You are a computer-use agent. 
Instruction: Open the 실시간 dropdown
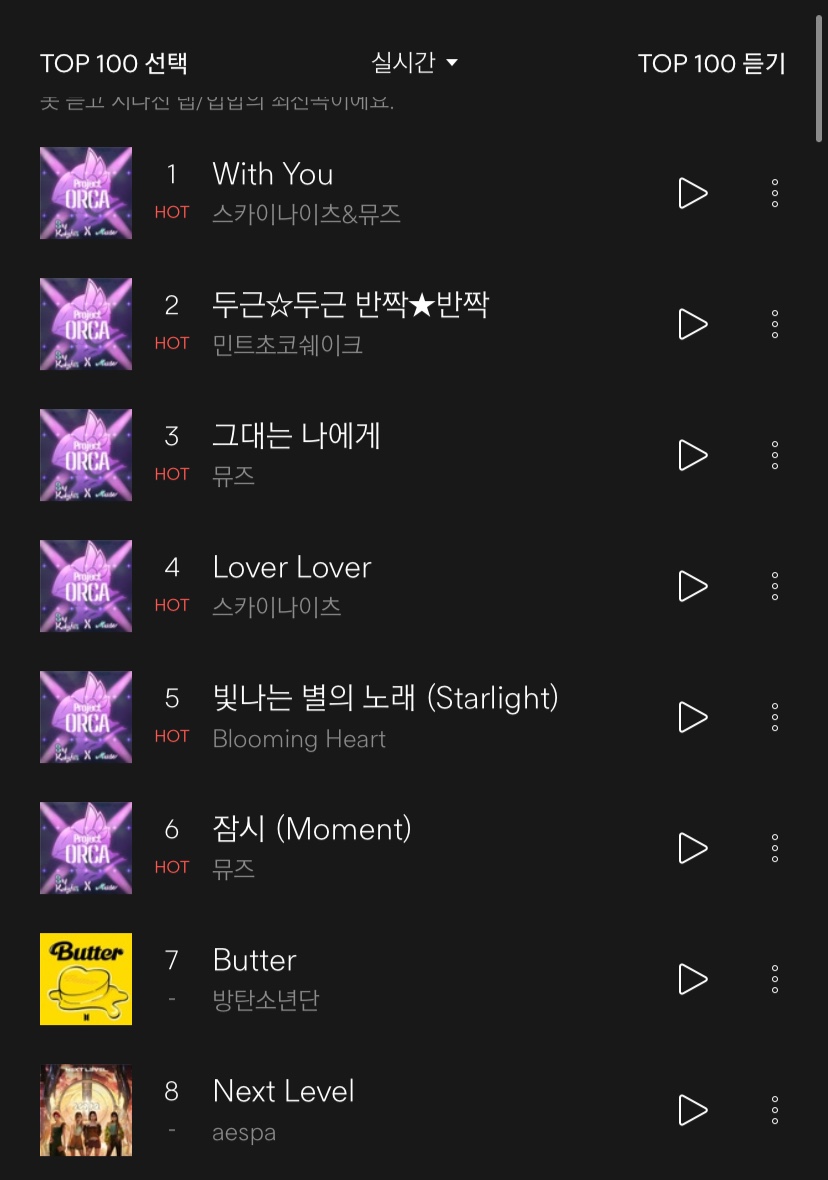click(x=414, y=63)
